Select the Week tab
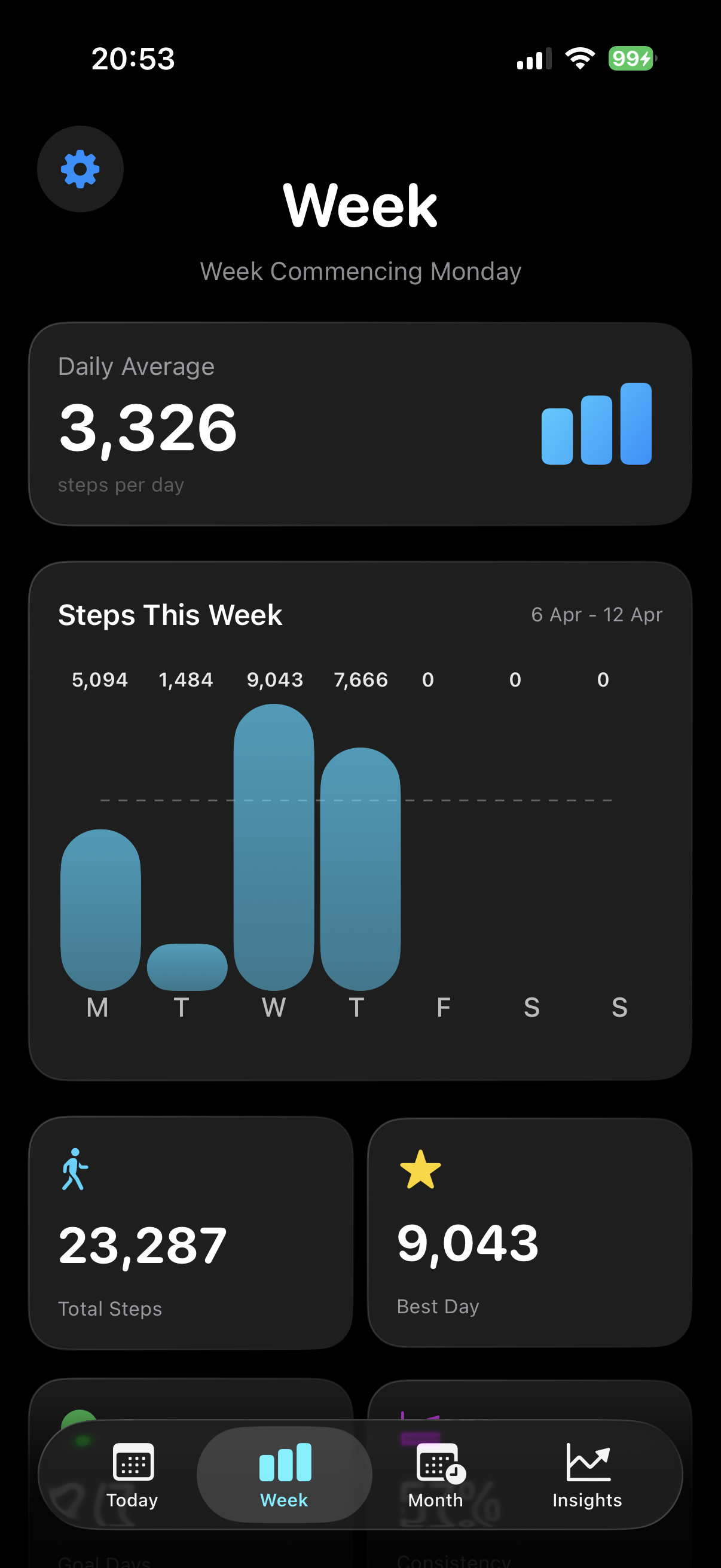The image size is (721, 1568). (x=284, y=1474)
